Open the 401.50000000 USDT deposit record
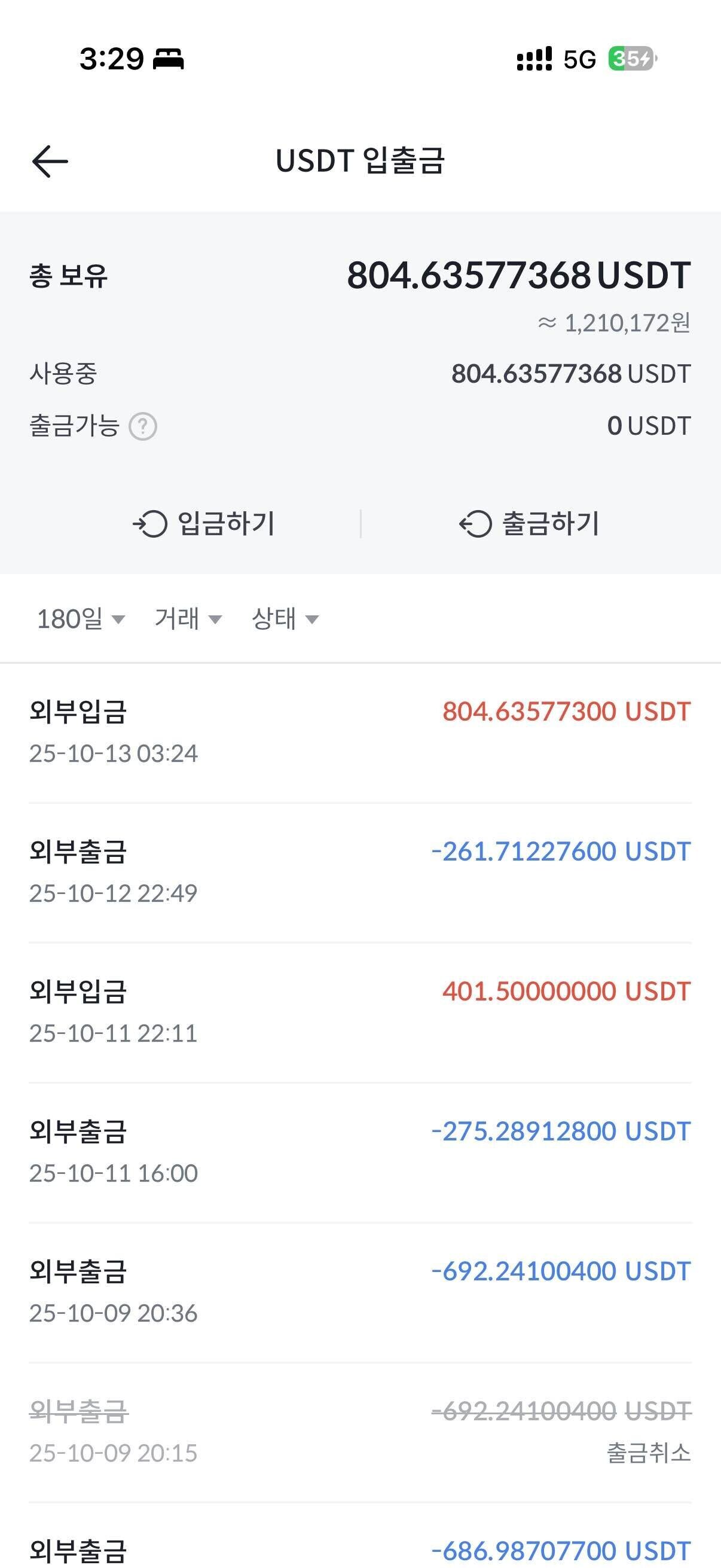Screen dimensions: 721x1568 point(360,1018)
